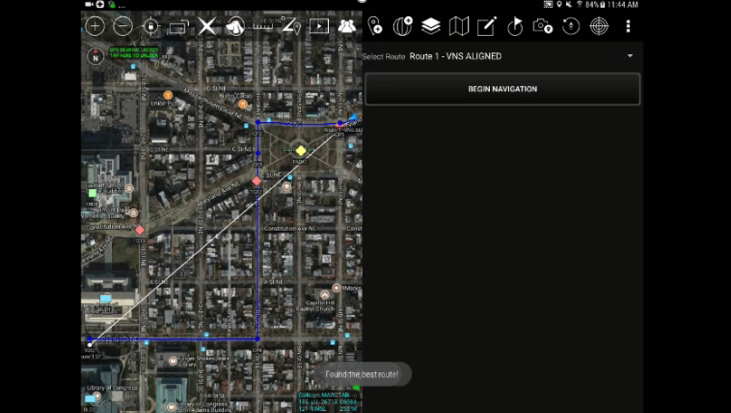Tap the north compass arrow icon

click(96, 56)
